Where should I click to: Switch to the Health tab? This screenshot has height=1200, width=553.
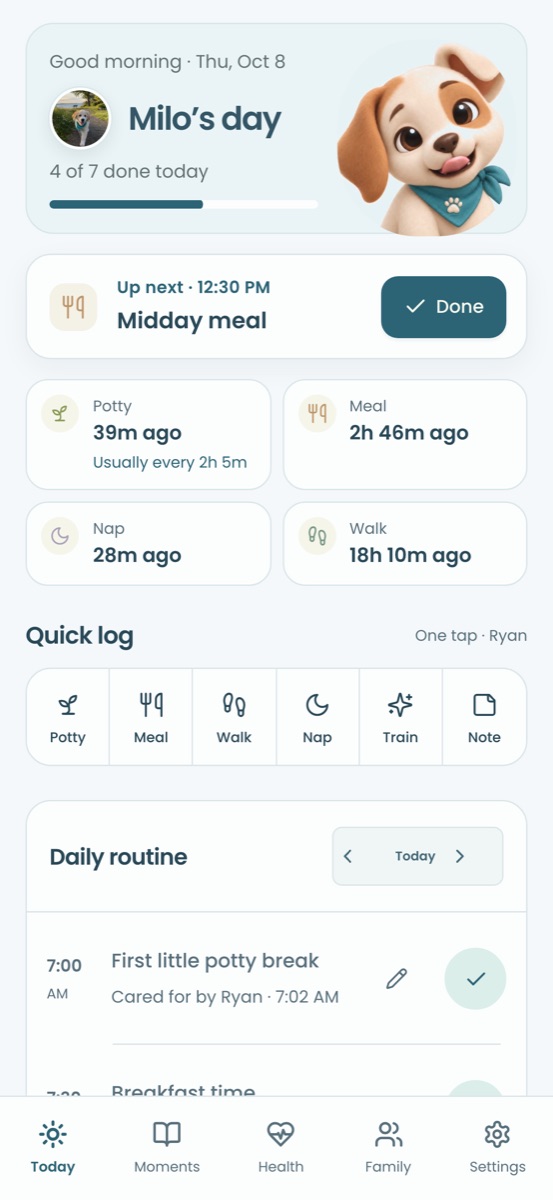coord(281,1147)
